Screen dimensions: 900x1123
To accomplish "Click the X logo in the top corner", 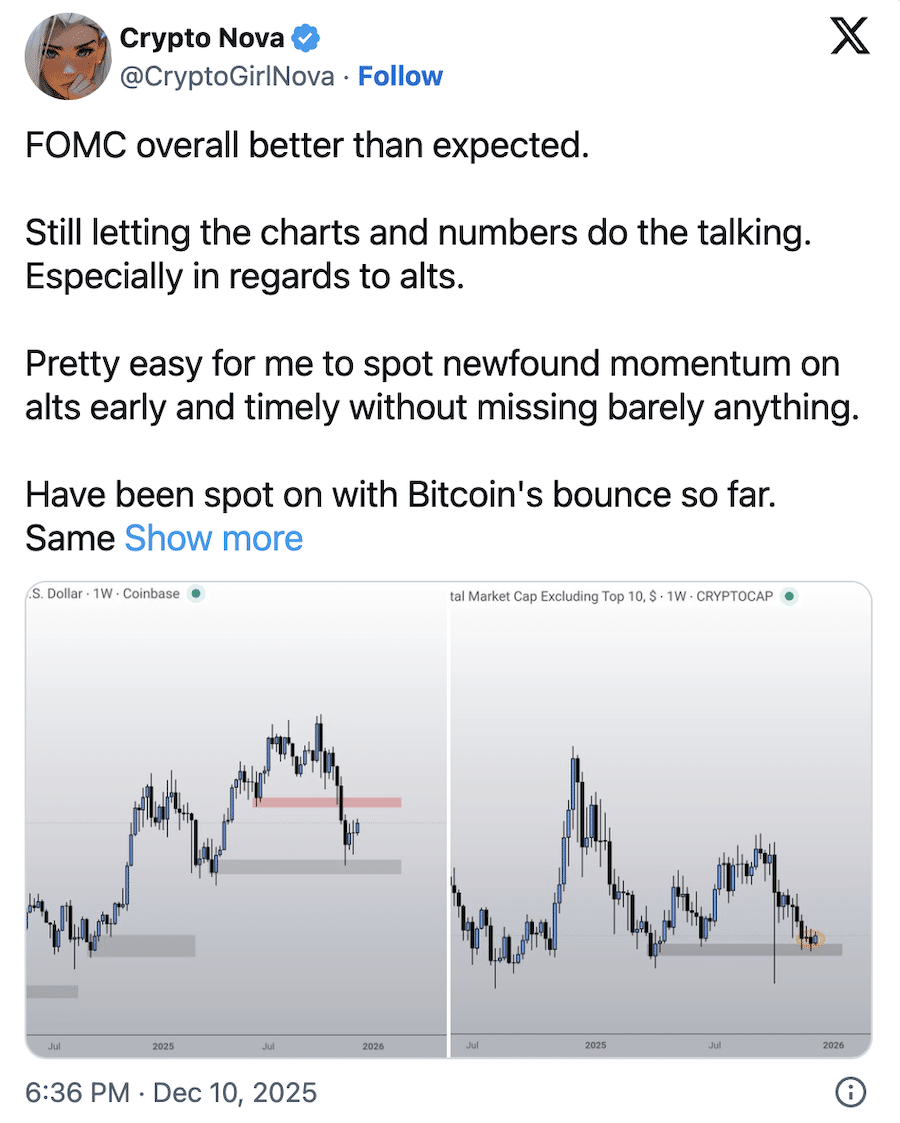I will pos(849,38).
